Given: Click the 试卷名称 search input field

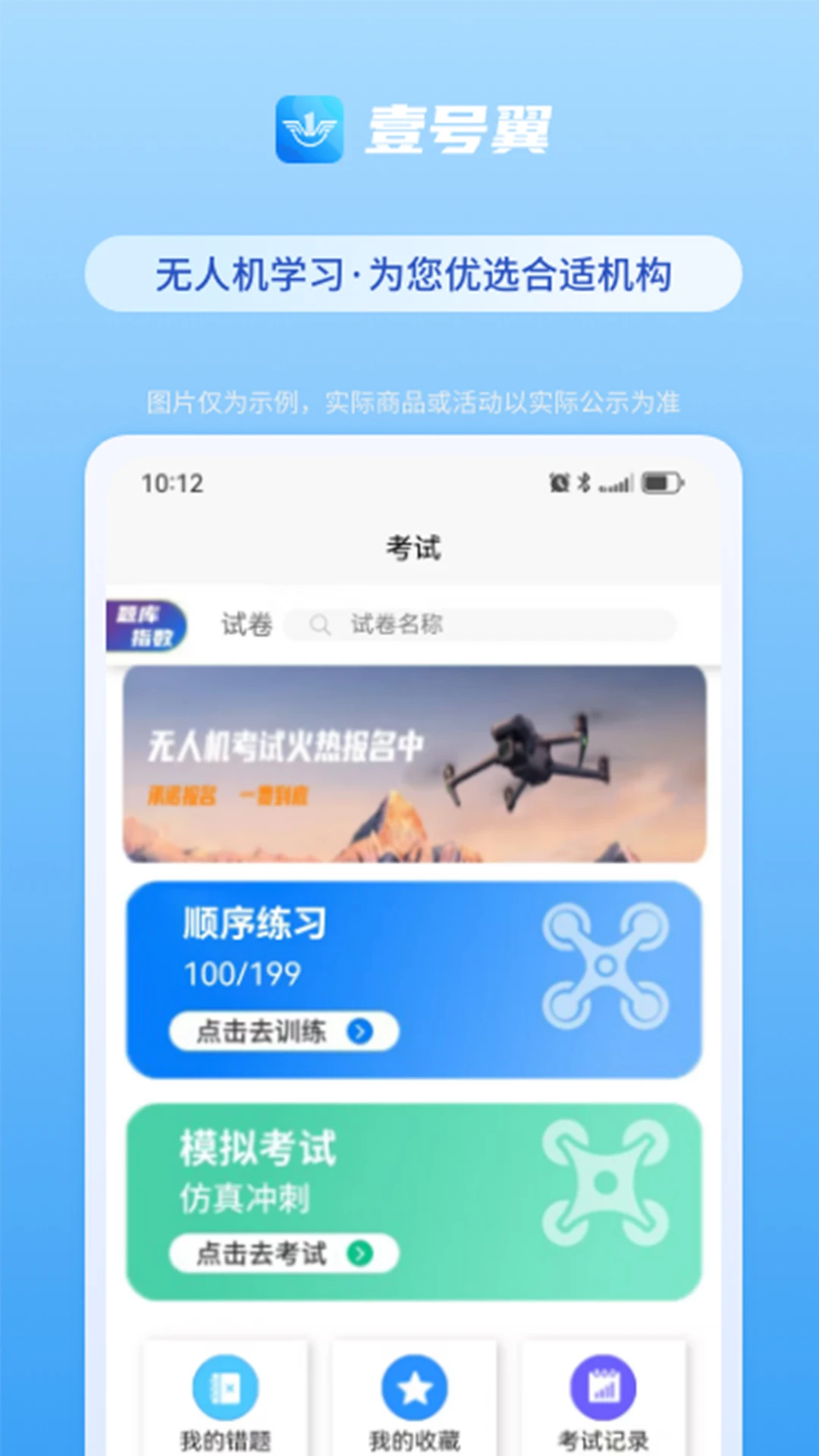Looking at the screenshot, I should [478, 624].
